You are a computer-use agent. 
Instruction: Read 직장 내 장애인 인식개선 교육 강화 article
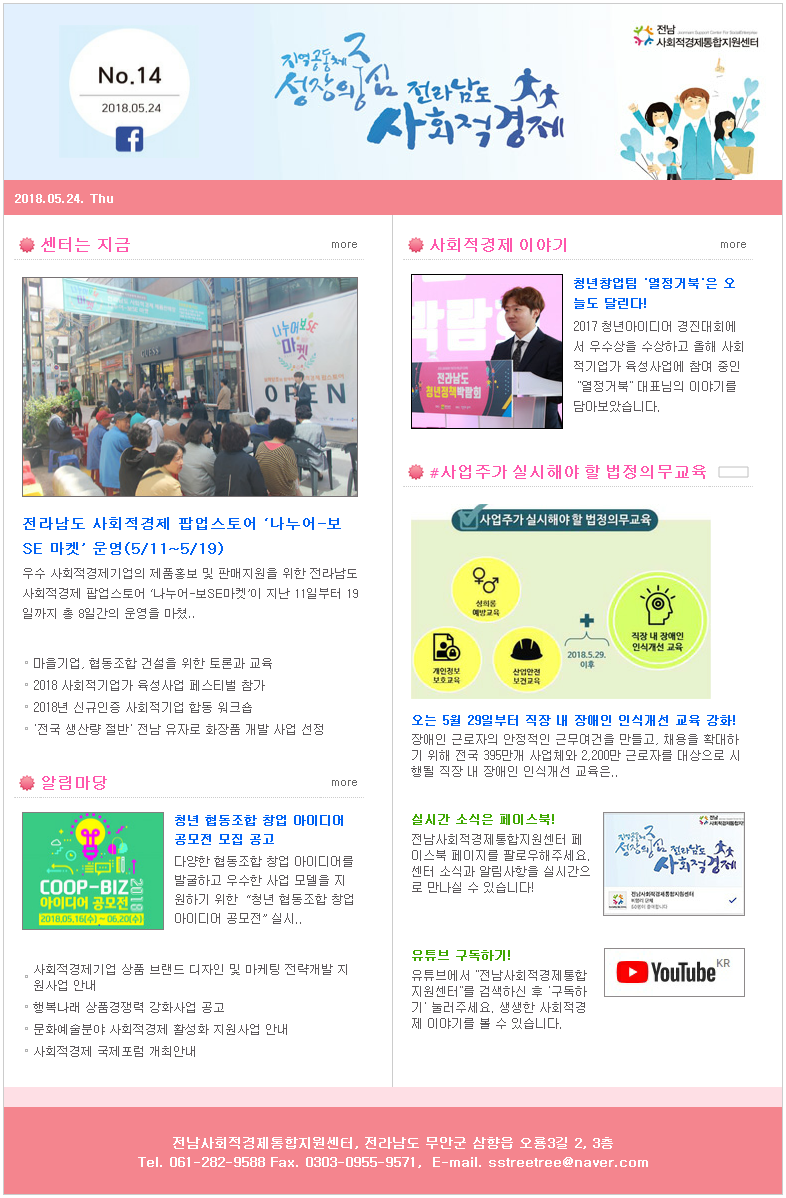pos(574,720)
